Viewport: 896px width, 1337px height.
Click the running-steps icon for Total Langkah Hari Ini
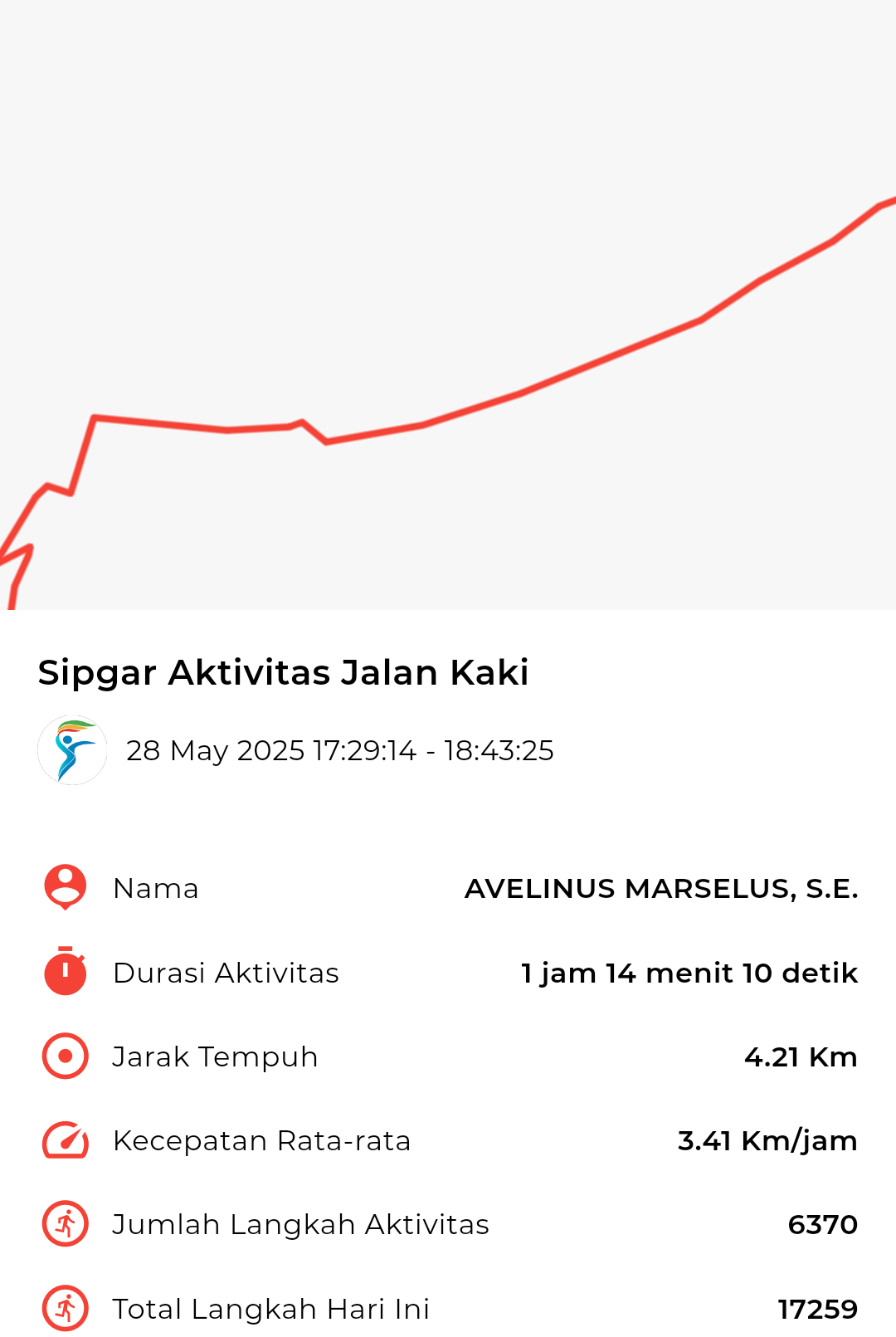[64, 1308]
